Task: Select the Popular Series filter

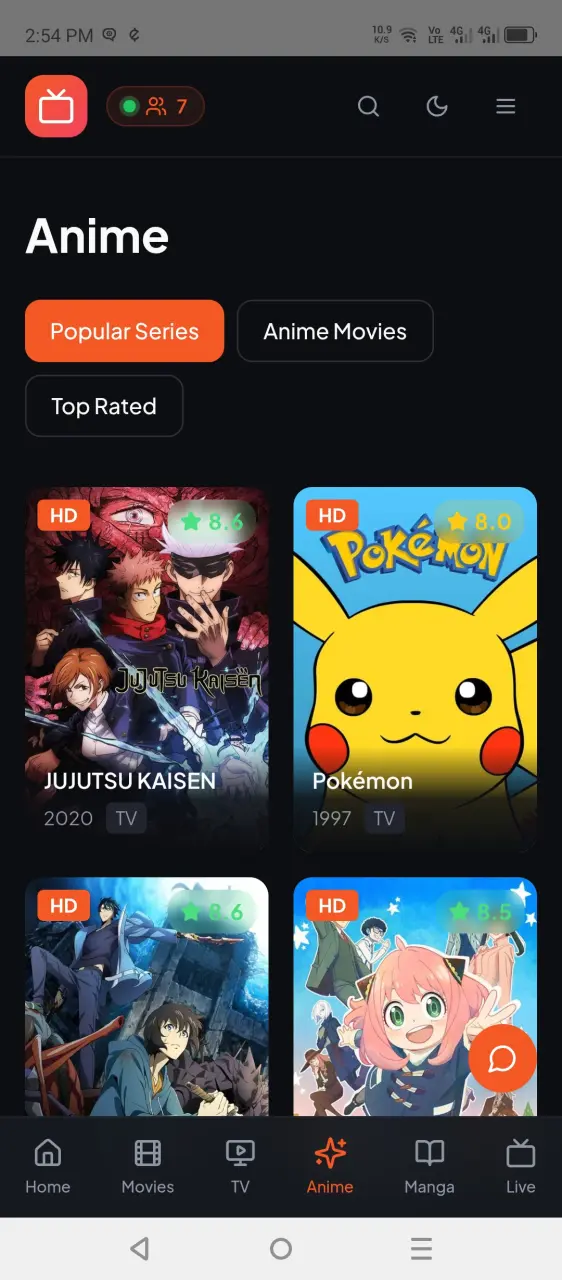Action: point(124,331)
